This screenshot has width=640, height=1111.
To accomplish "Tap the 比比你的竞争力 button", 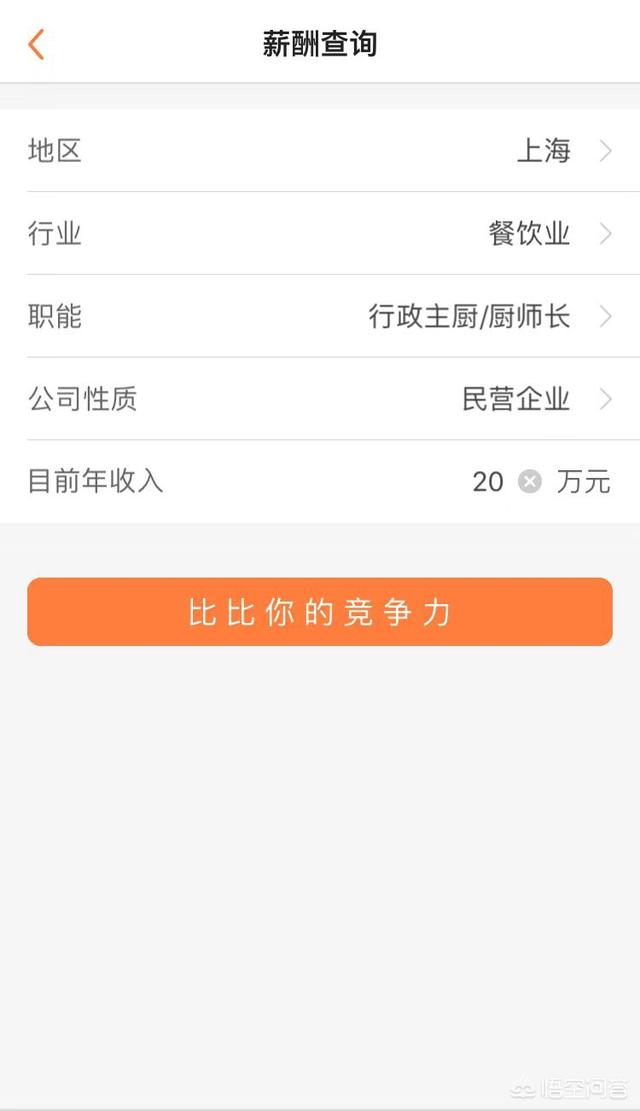I will click(320, 611).
